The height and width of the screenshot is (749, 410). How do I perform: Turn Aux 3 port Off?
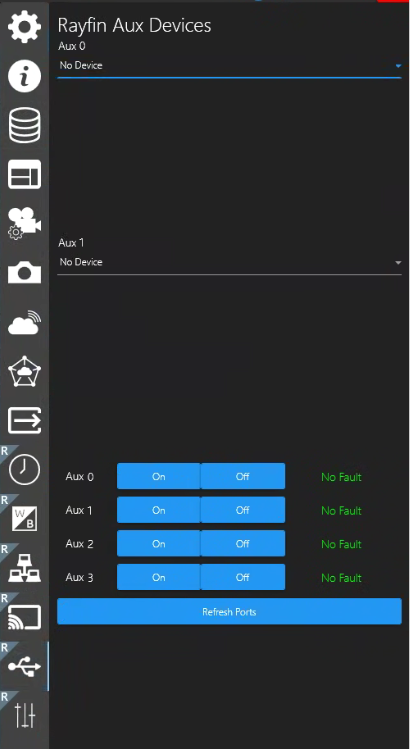[243, 577]
